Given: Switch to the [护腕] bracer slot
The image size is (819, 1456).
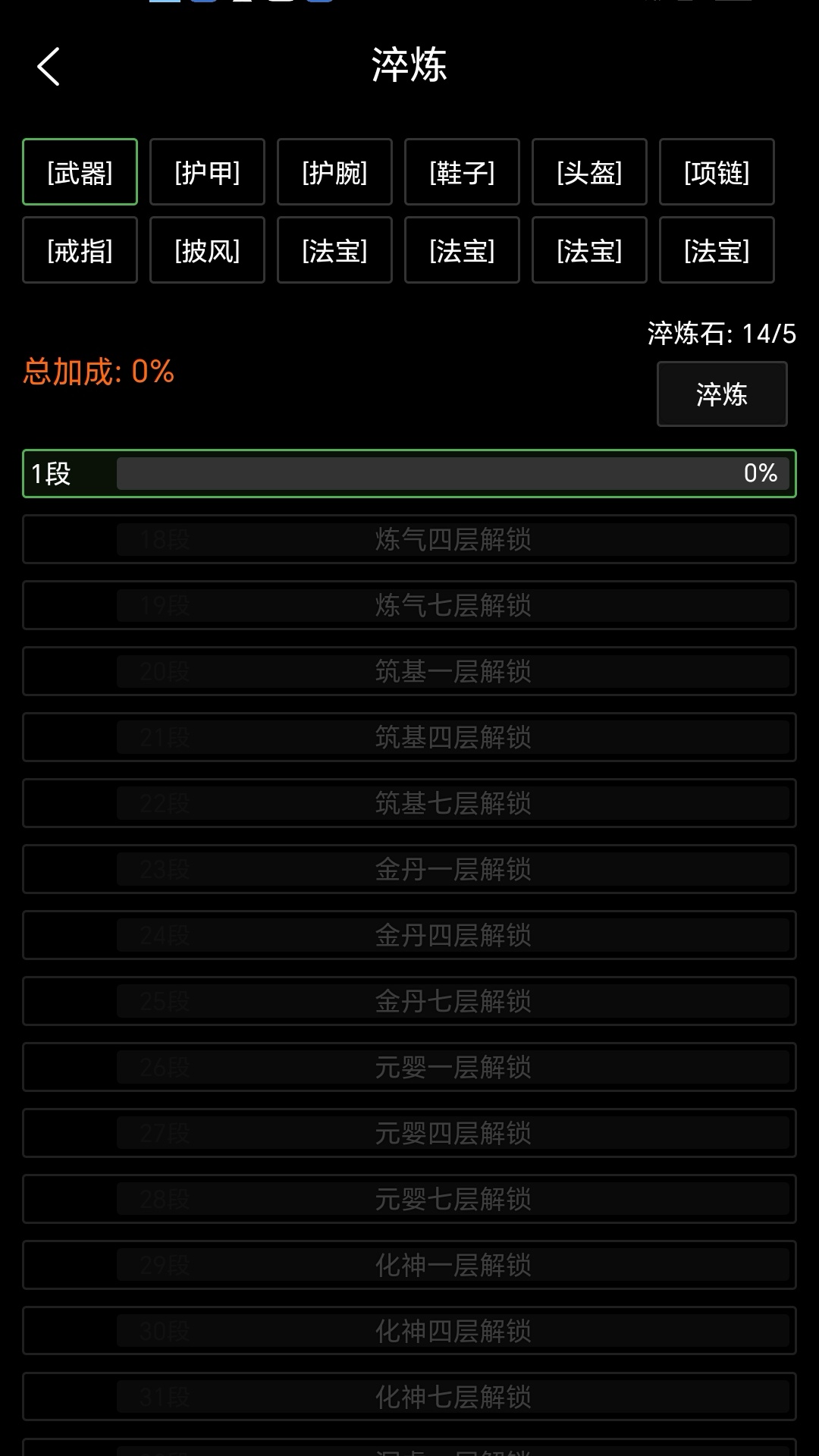Looking at the screenshot, I should click(x=334, y=173).
